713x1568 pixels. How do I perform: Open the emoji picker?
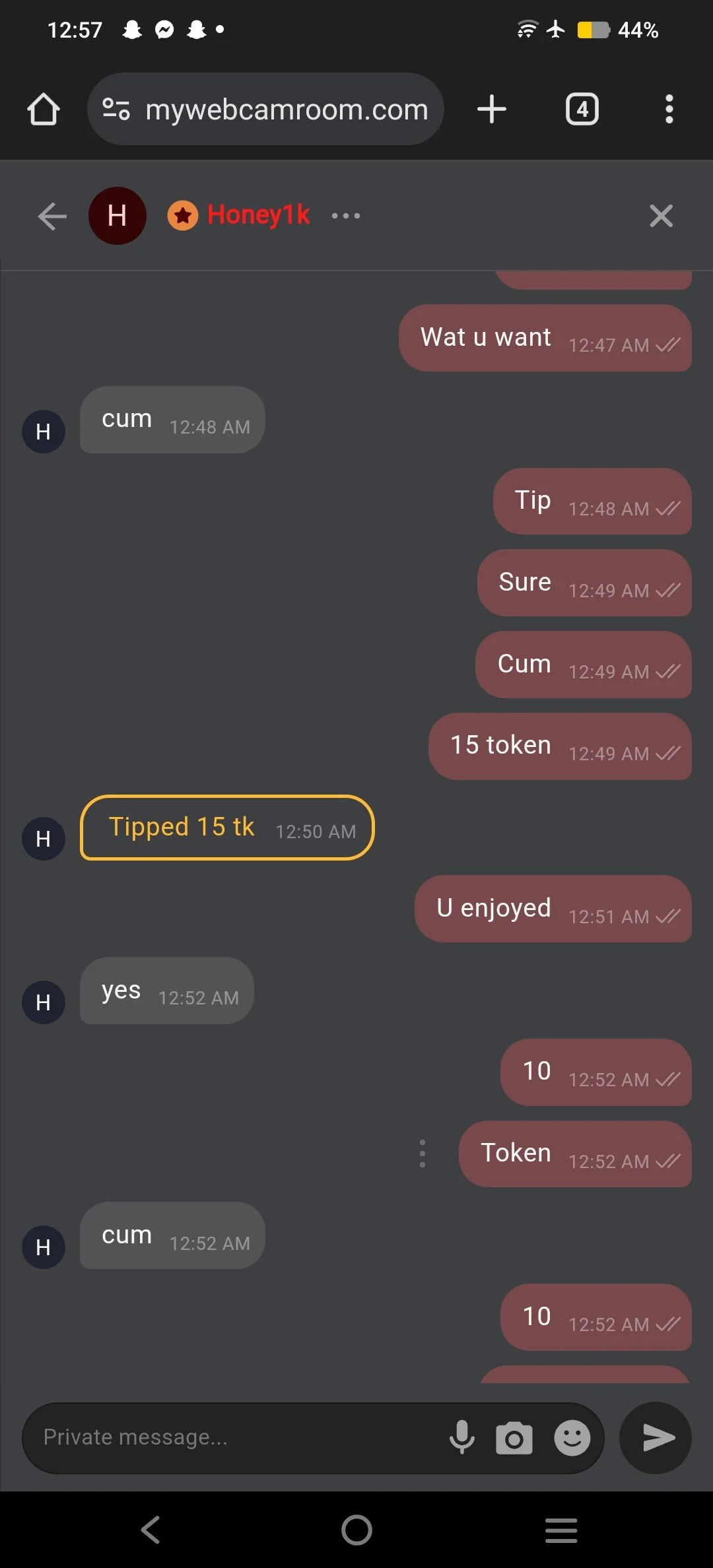point(572,1437)
